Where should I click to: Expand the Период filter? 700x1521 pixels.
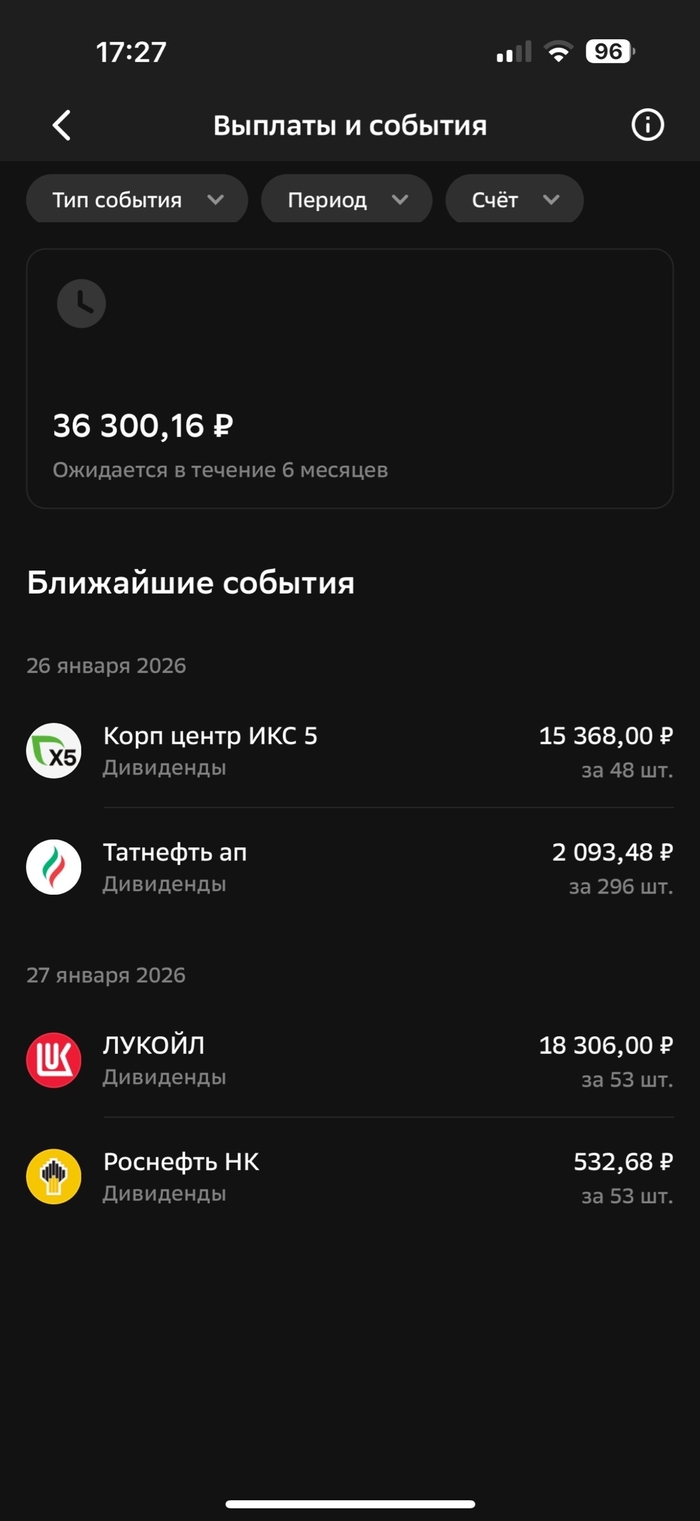click(346, 200)
